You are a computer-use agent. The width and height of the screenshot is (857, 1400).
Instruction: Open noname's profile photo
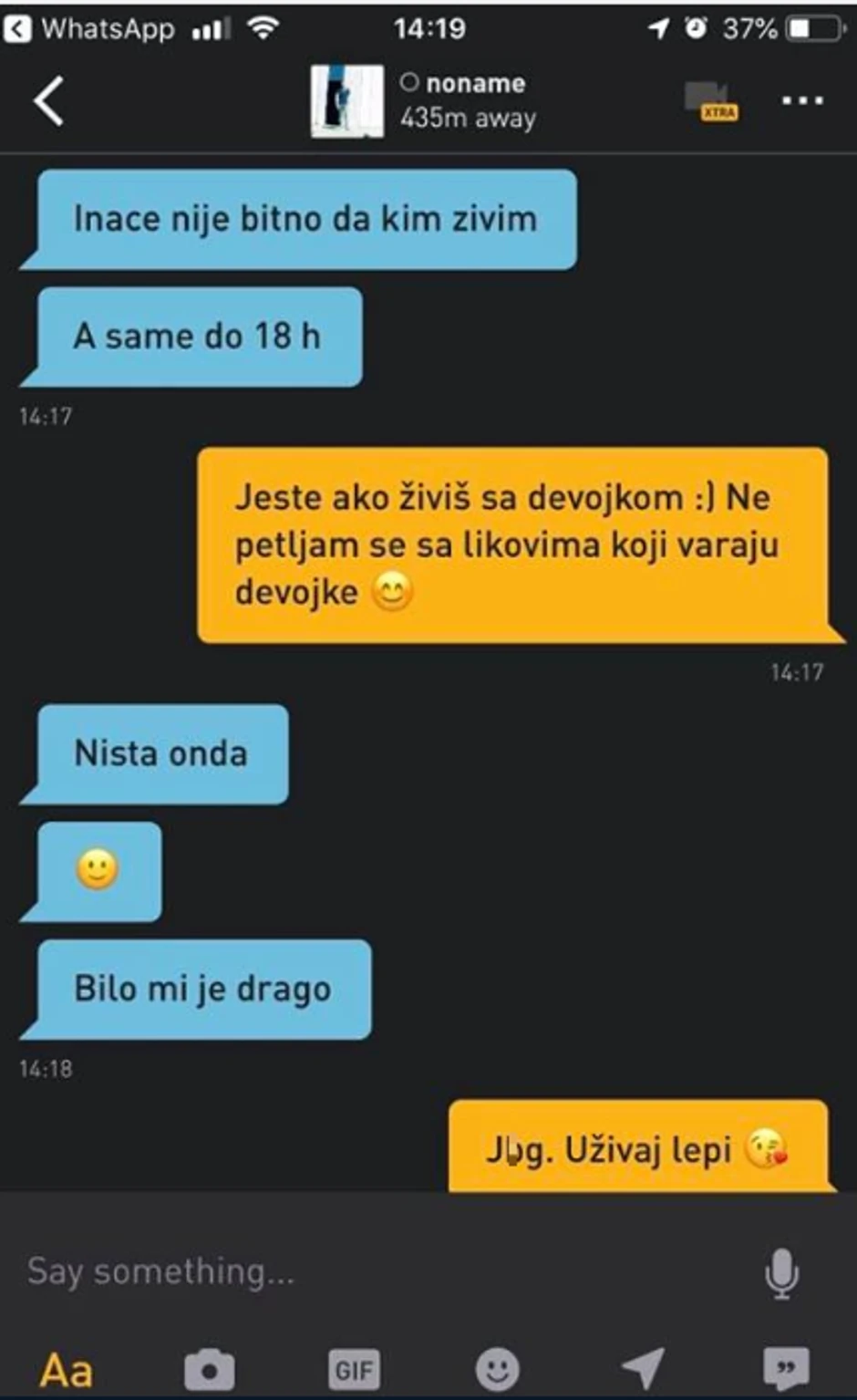(346, 101)
